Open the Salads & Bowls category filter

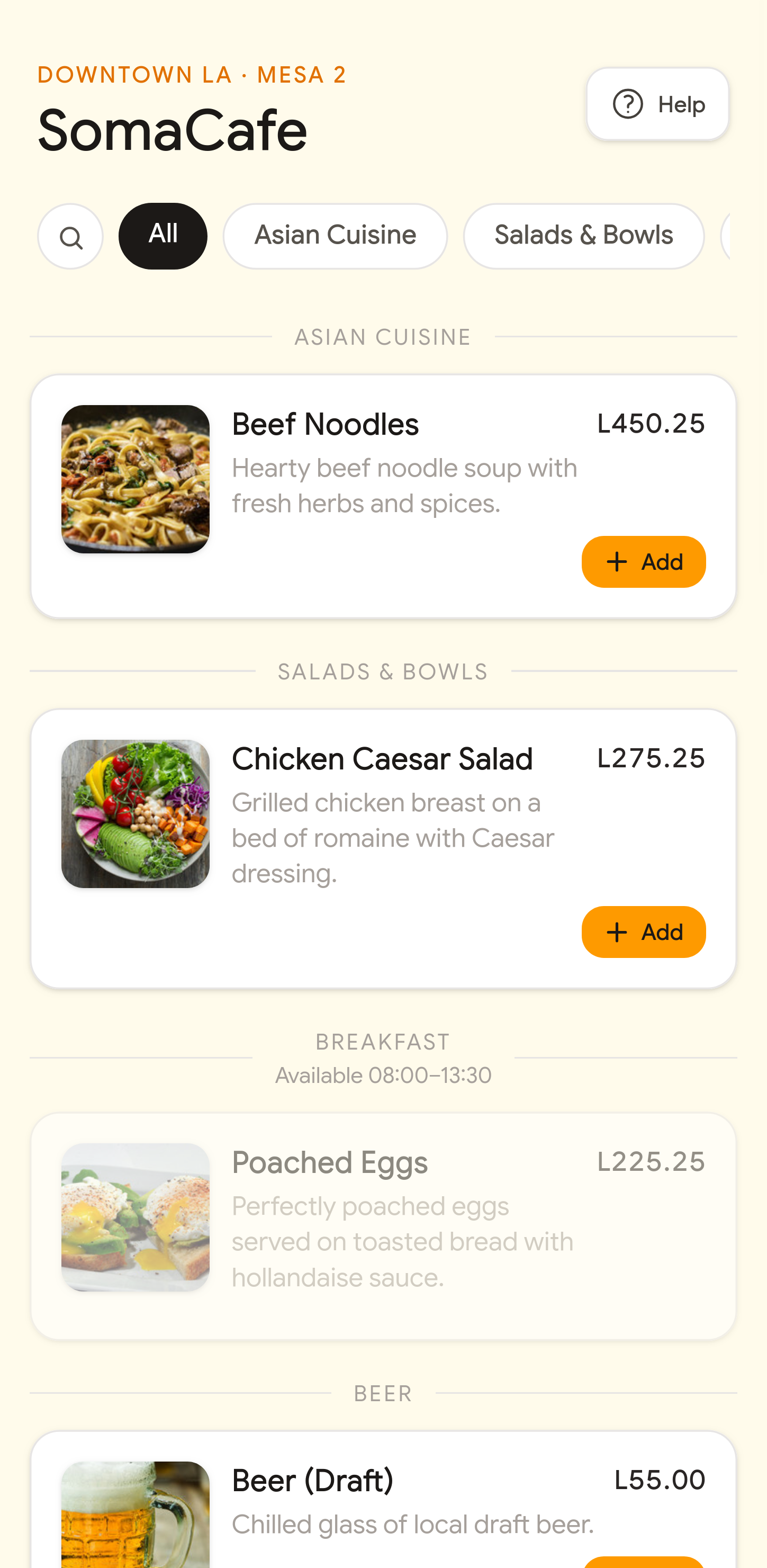click(x=583, y=235)
